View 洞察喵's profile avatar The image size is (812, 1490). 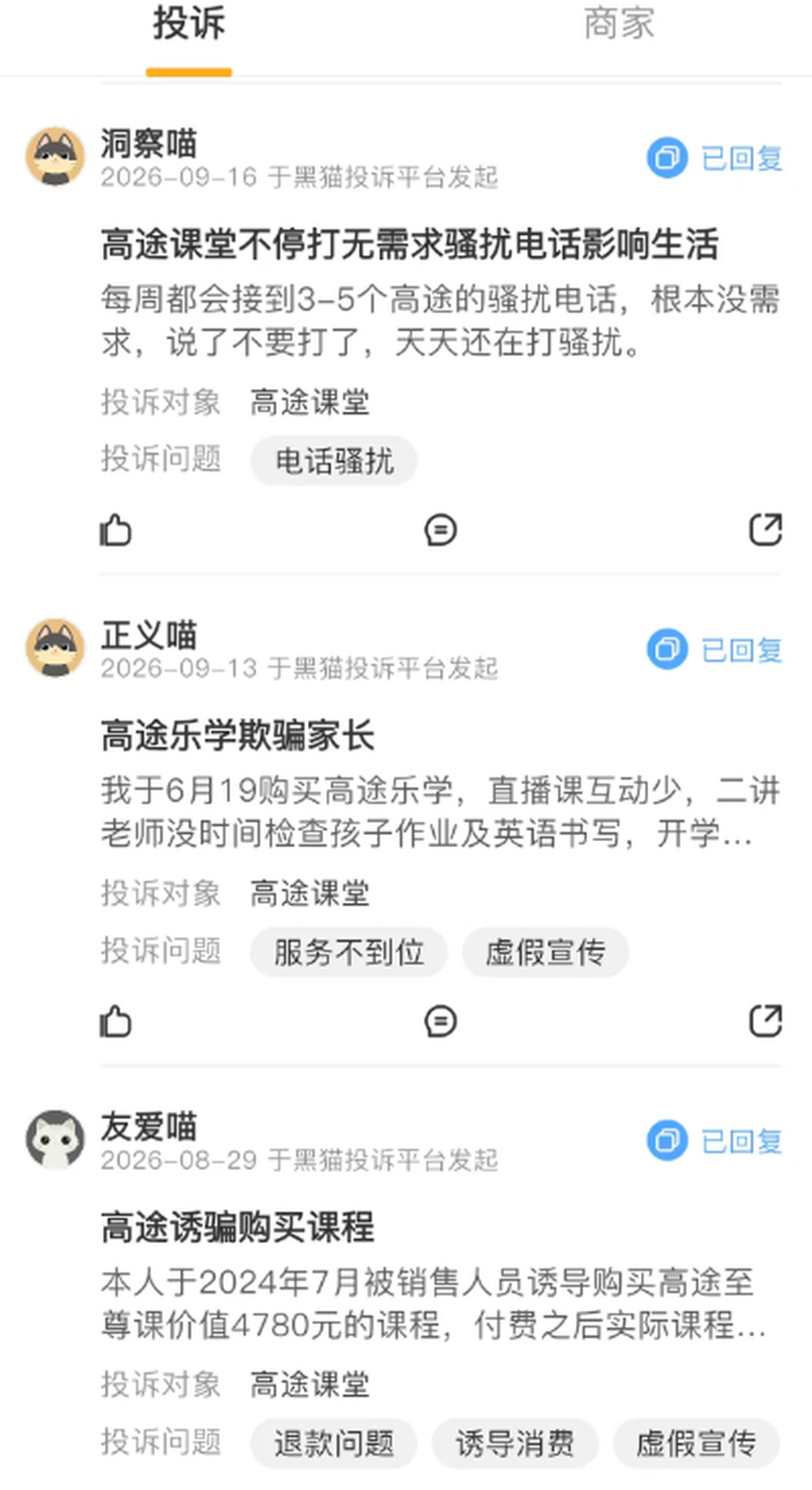(x=55, y=156)
